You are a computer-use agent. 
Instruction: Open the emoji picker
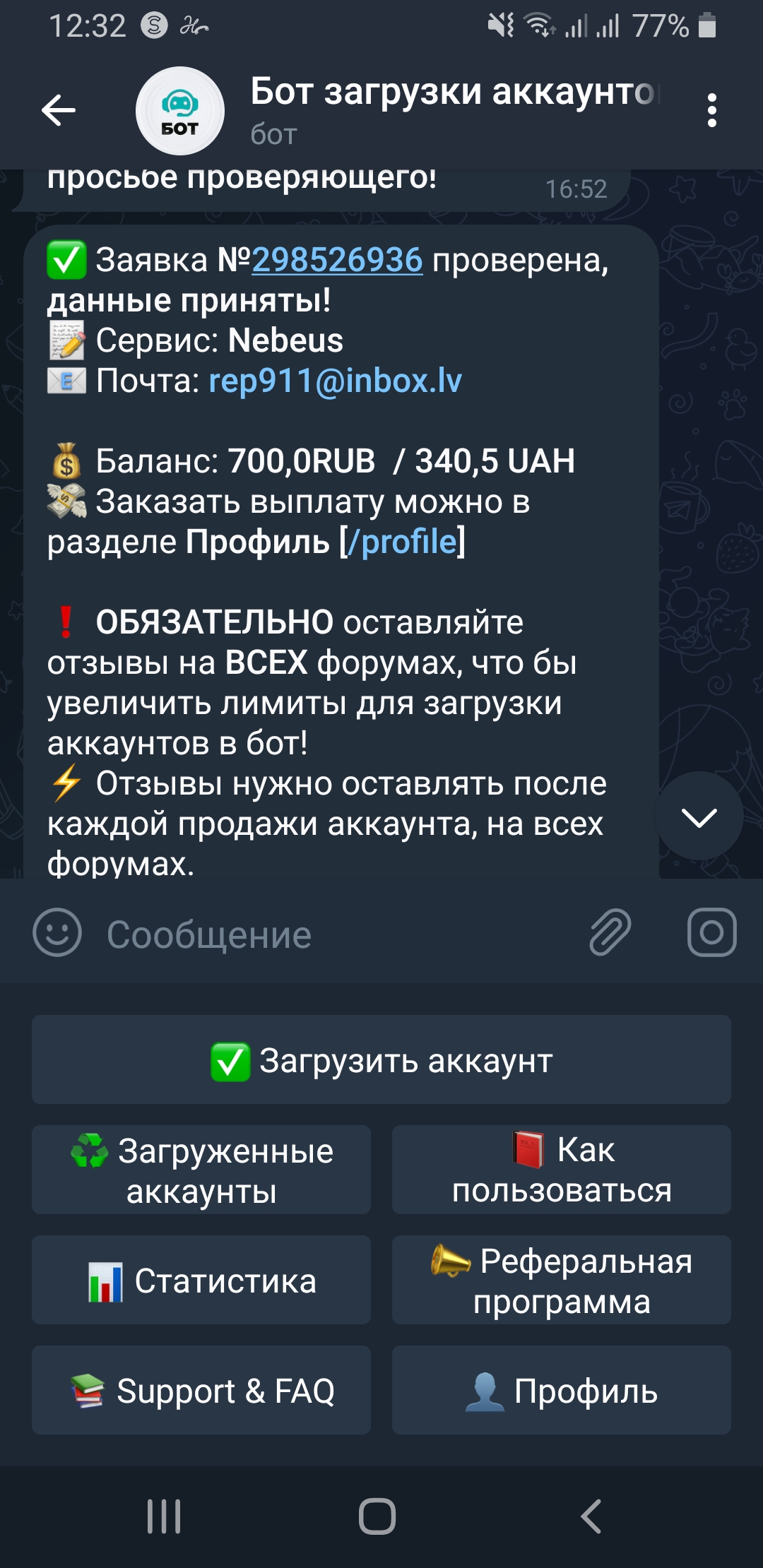(x=57, y=932)
